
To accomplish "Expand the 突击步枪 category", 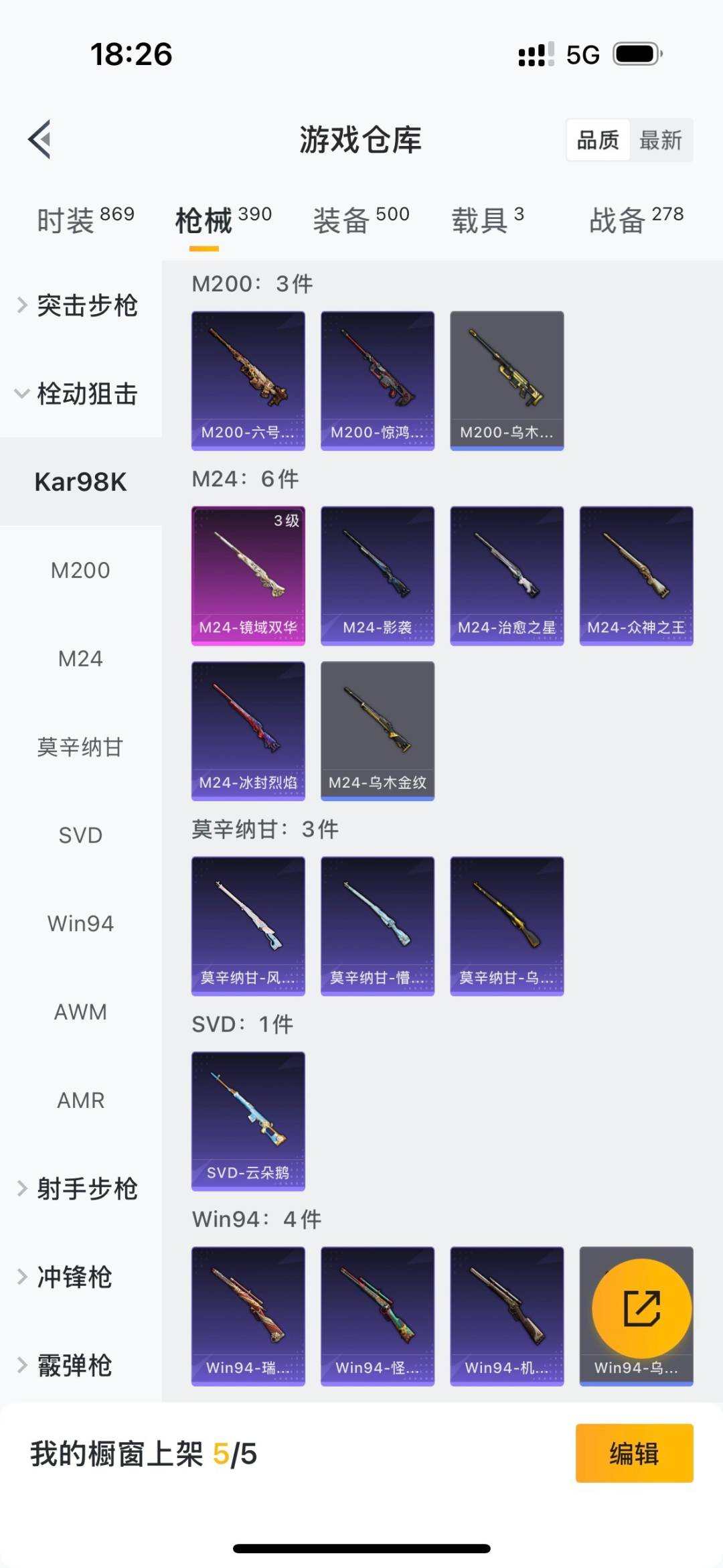I will tap(80, 305).
